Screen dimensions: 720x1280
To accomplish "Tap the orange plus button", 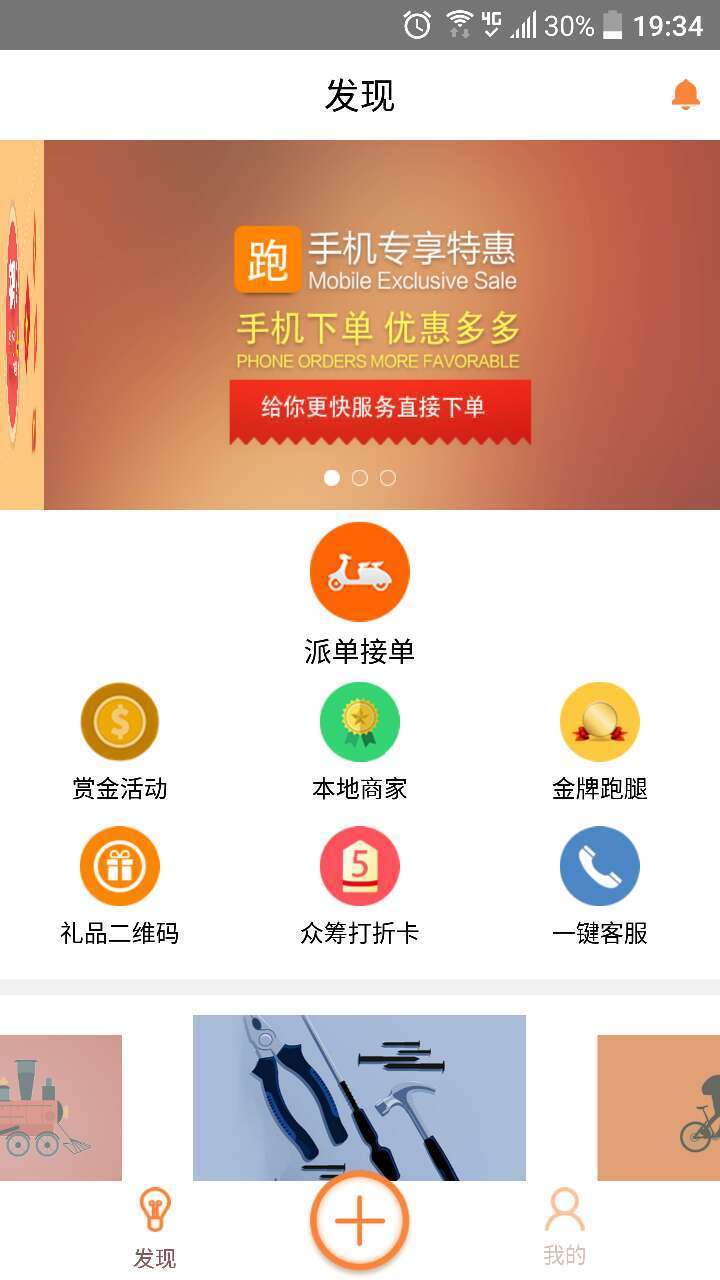I will 360,1220.
